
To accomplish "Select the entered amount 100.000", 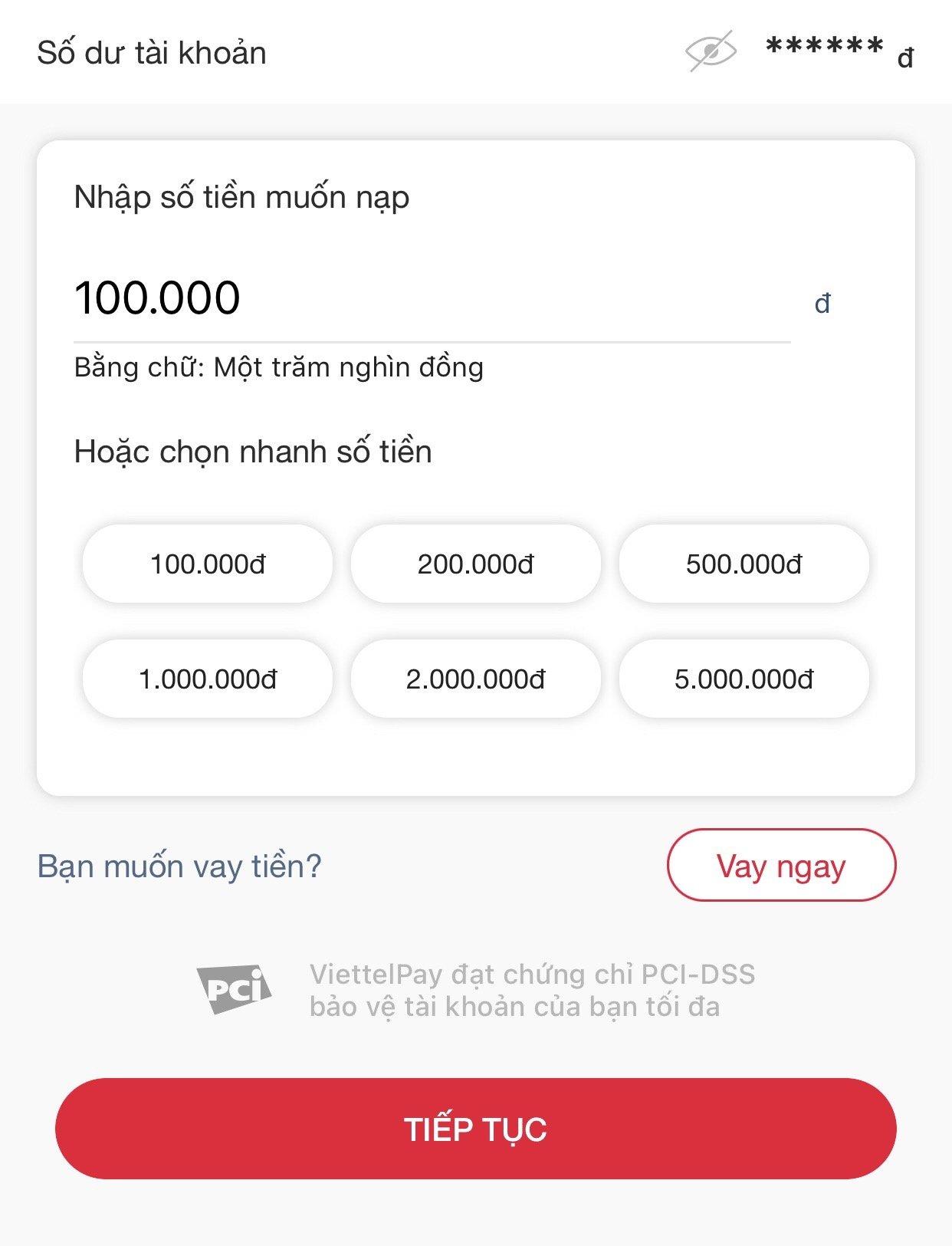I will coord(159,298).
